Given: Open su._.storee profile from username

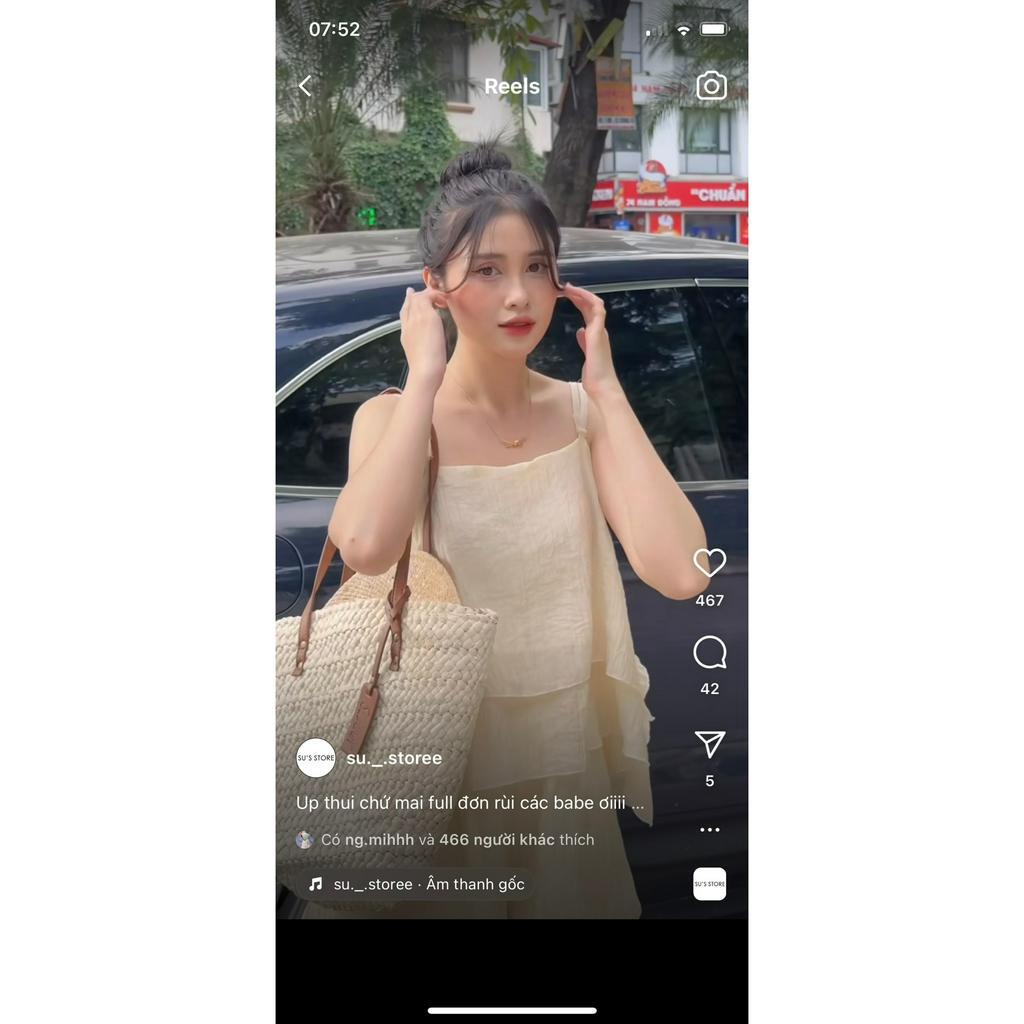Looking at the screenshot, I should point(394,758).
